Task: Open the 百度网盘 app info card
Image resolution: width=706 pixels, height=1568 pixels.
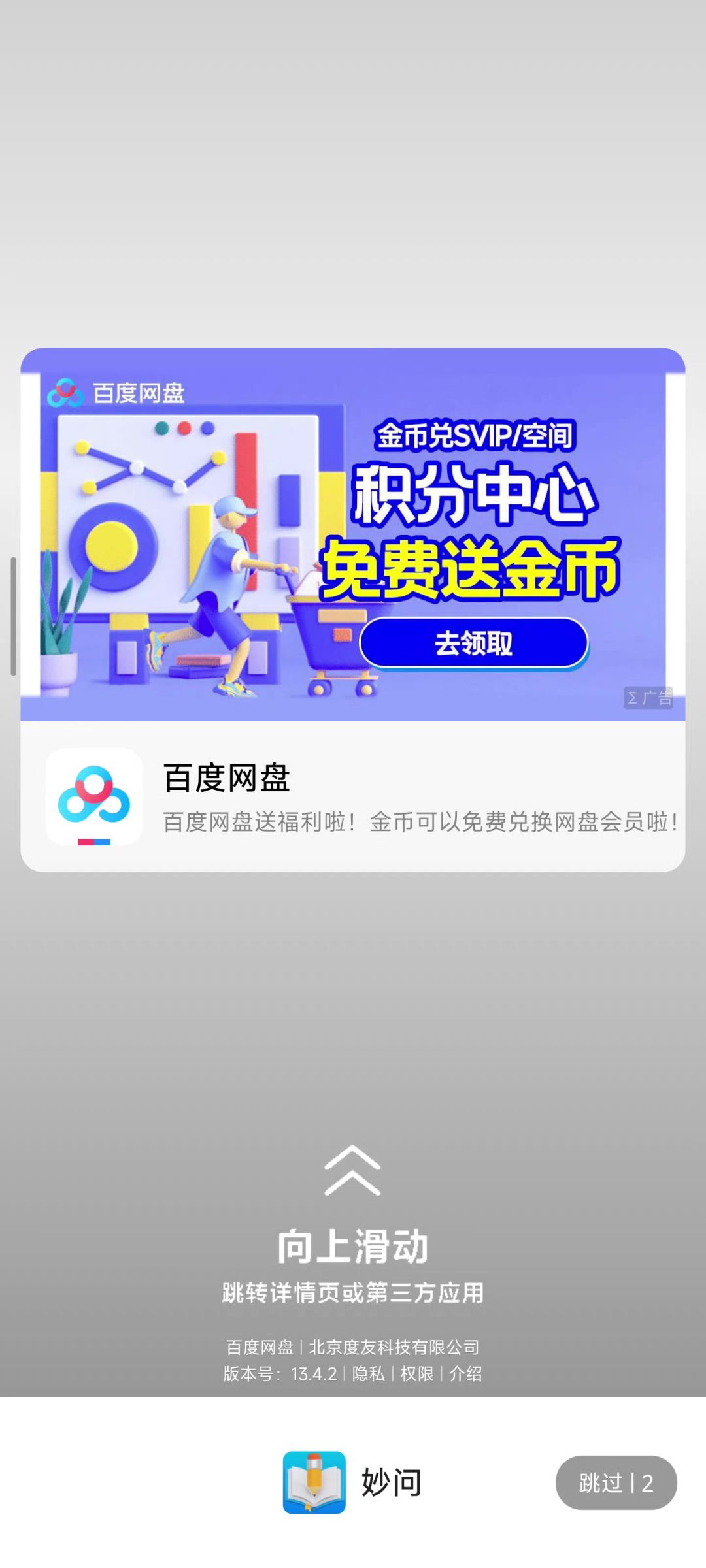Action: tap(353, 796)
